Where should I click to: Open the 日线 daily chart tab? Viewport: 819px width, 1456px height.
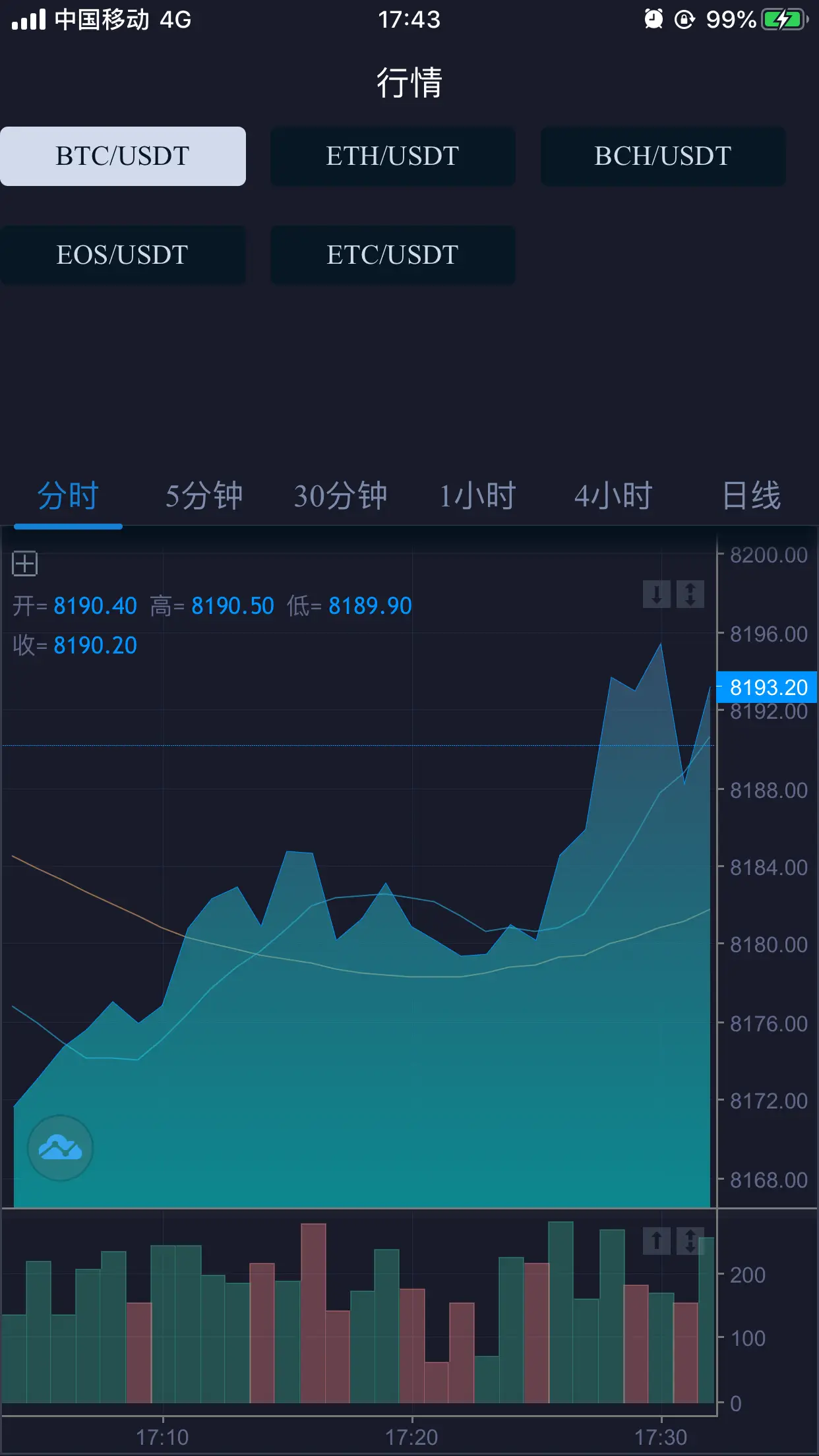(751, 496)
